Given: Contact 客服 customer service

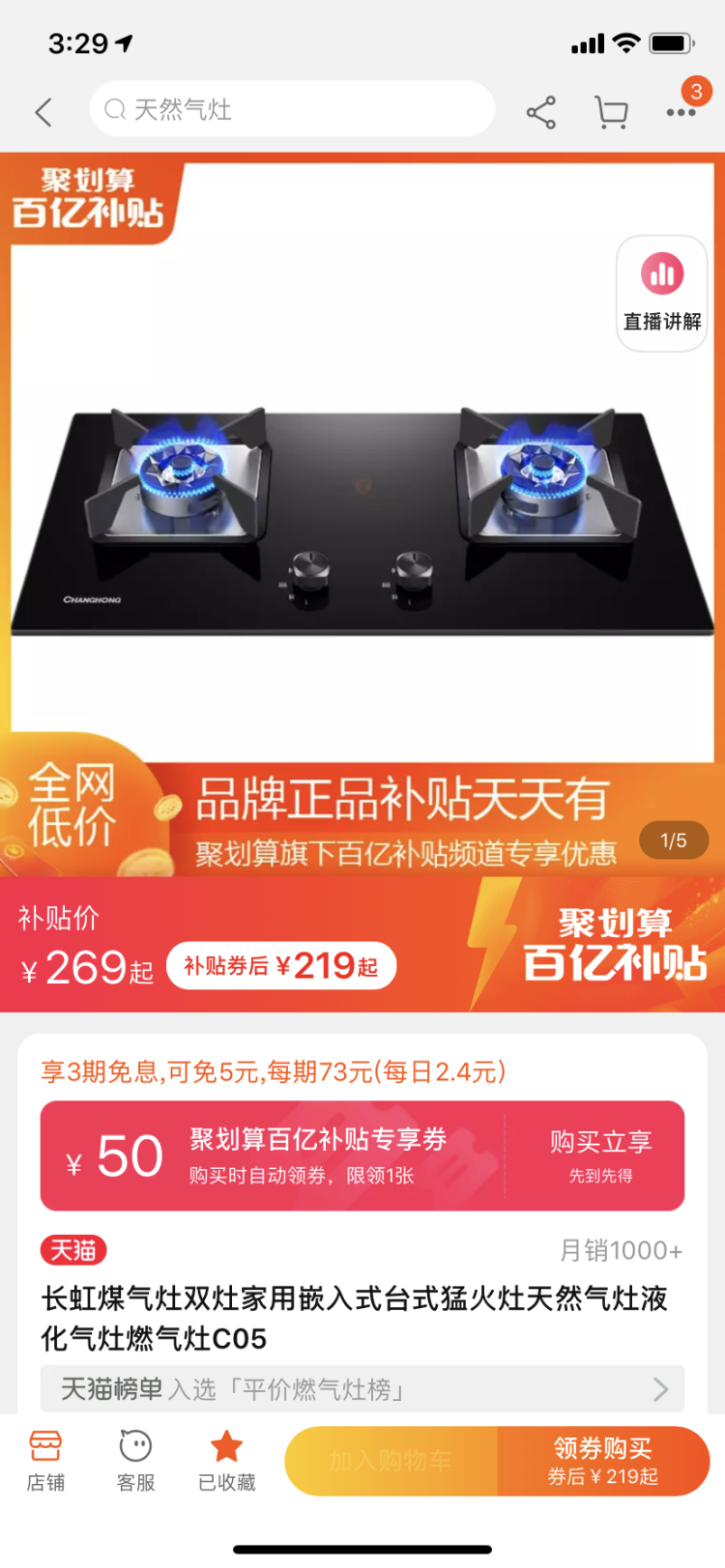Looking at the screenshot, I should tap(135, 1461).
